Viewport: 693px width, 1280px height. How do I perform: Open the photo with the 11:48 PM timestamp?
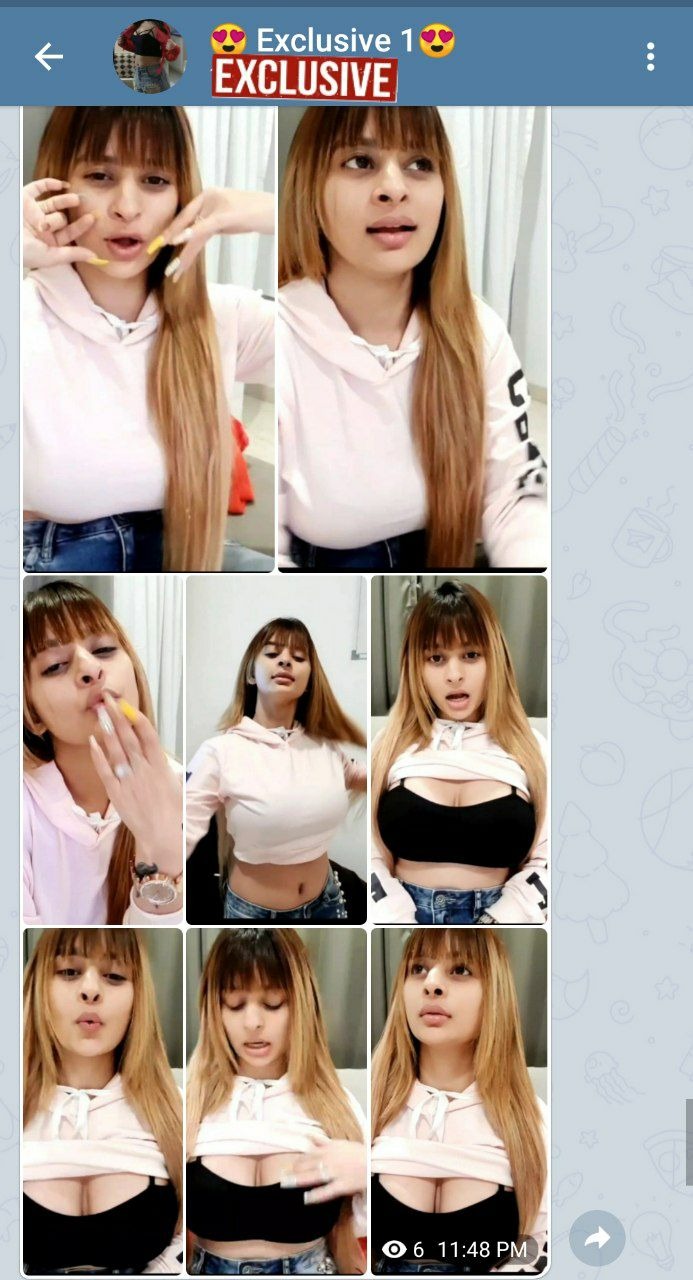coord(459,1100)
